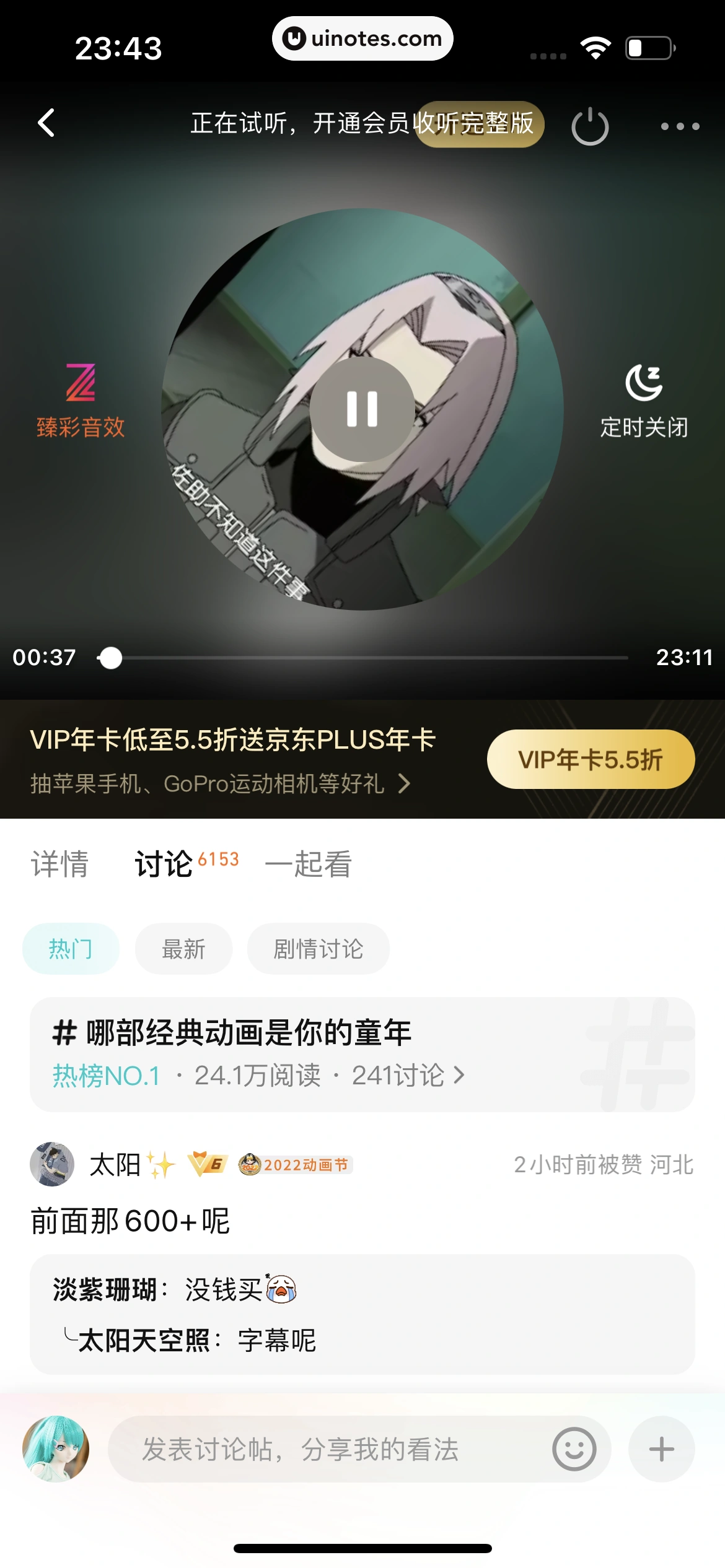Tap the VIP年卡5.5折 button

coord(591,759)
